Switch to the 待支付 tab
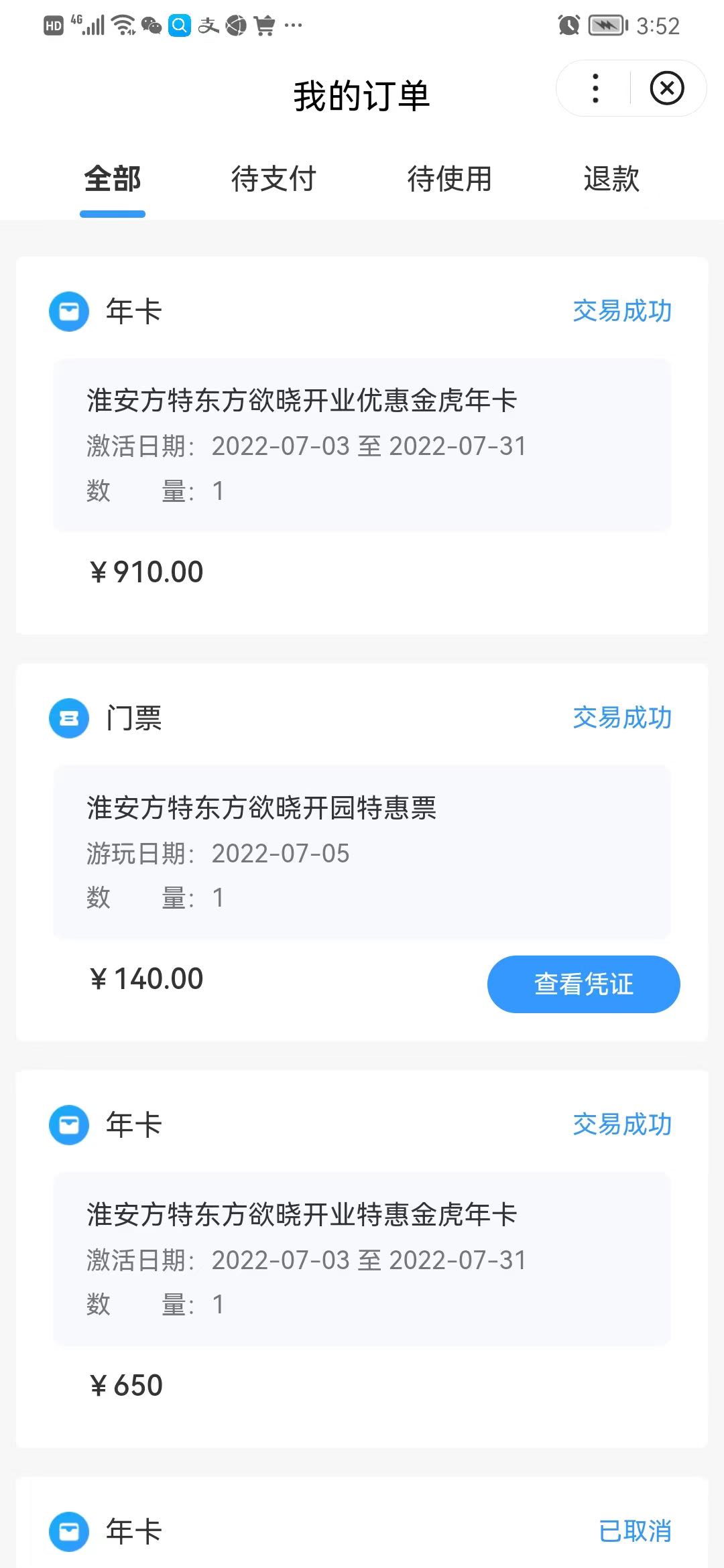The image size is (724, 1568). coord(274,179)
